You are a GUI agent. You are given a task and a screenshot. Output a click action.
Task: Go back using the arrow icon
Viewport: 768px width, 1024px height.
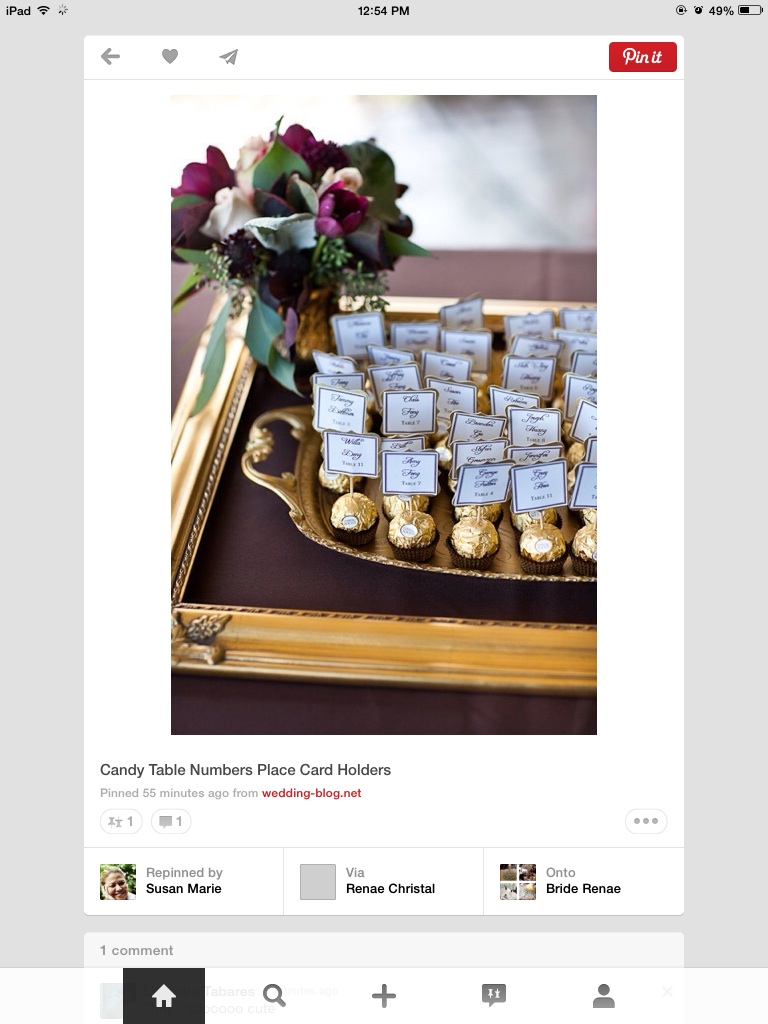tap(110, 57)
